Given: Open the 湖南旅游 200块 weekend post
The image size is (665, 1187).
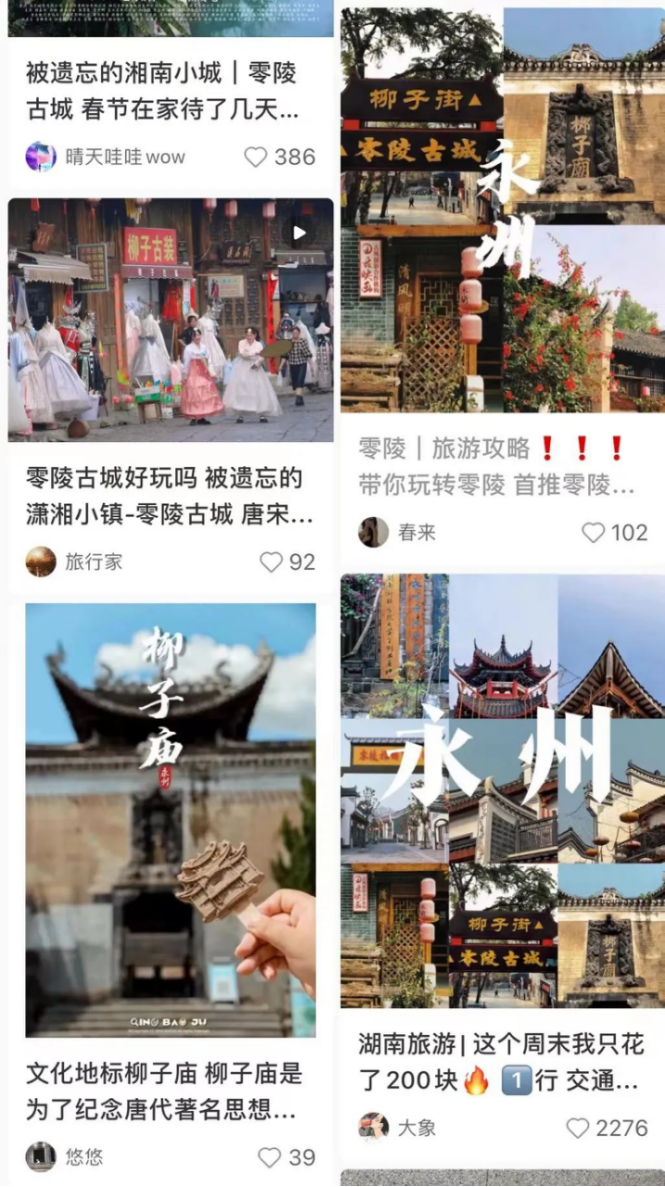Looking at the screenshot, I should tap(502, 790).
